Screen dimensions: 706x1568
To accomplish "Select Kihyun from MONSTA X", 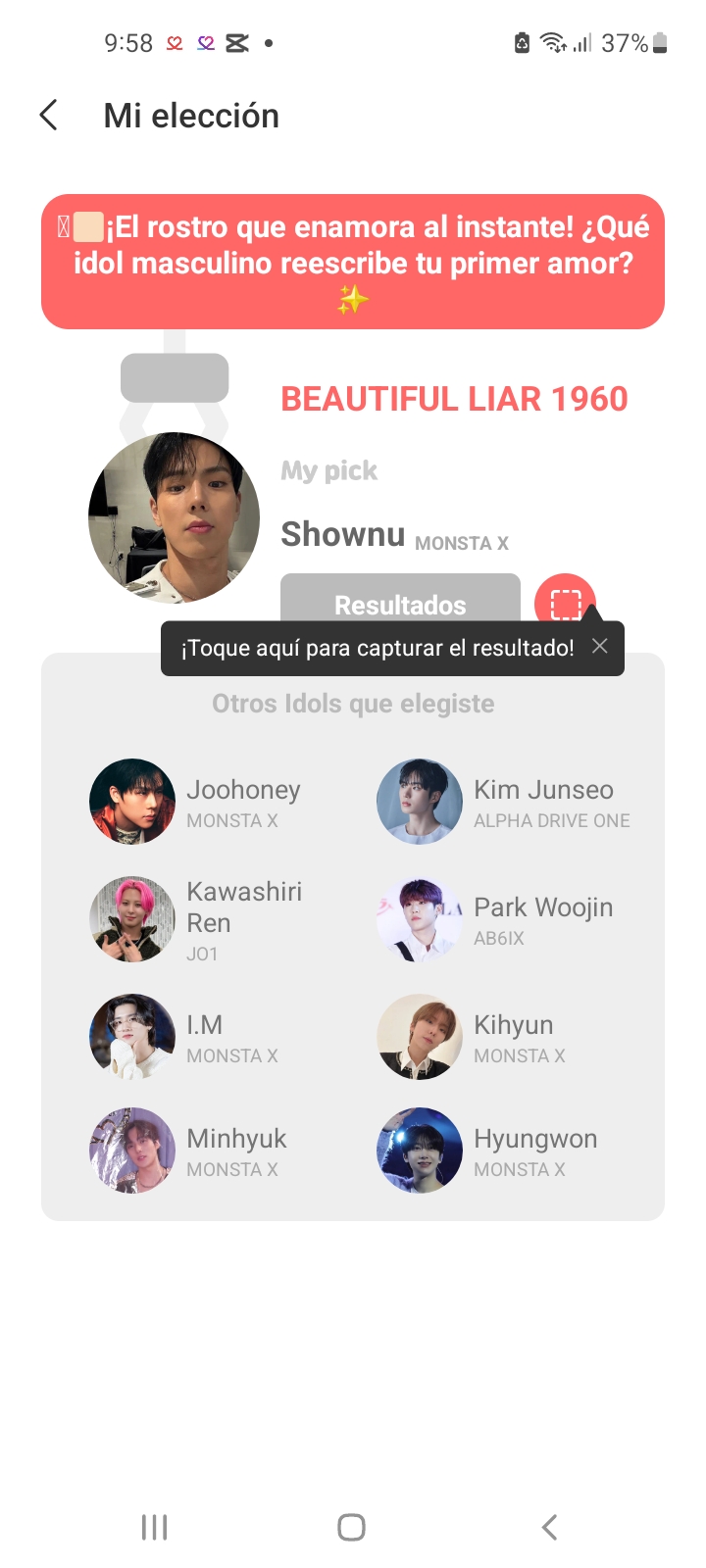I will tap(419, 1037).
